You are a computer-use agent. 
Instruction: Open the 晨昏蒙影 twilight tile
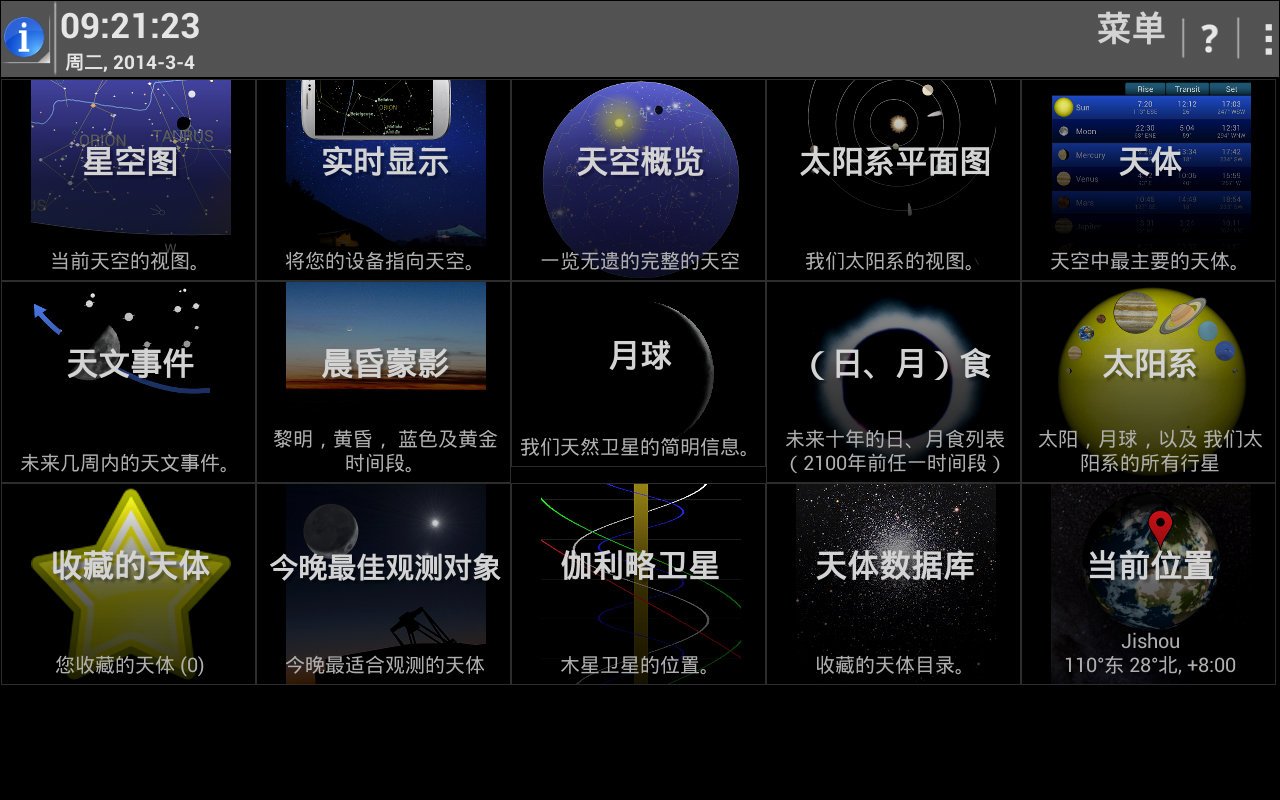coord(385,382)
